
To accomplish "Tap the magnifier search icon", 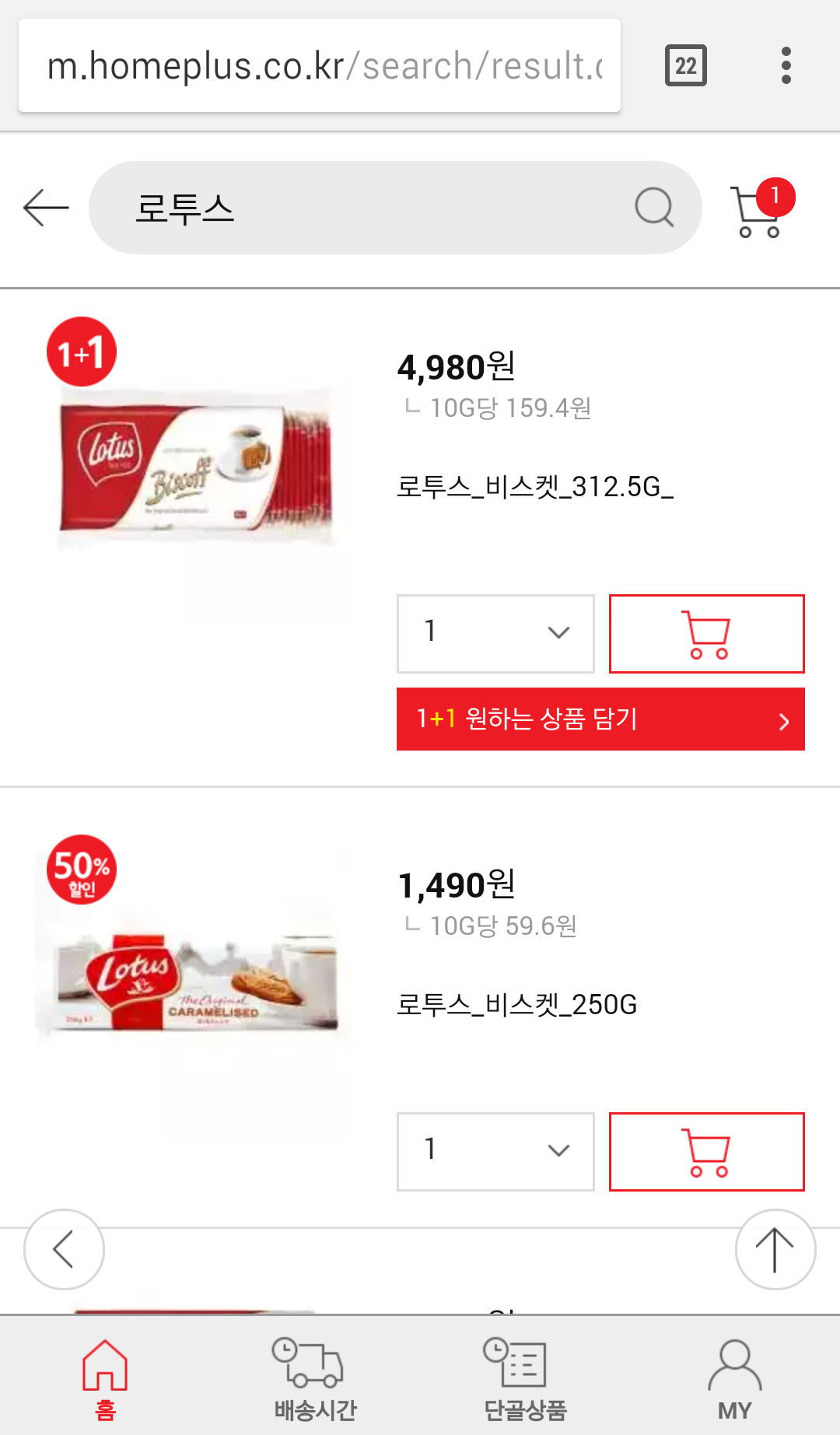I will pos(654,208).
